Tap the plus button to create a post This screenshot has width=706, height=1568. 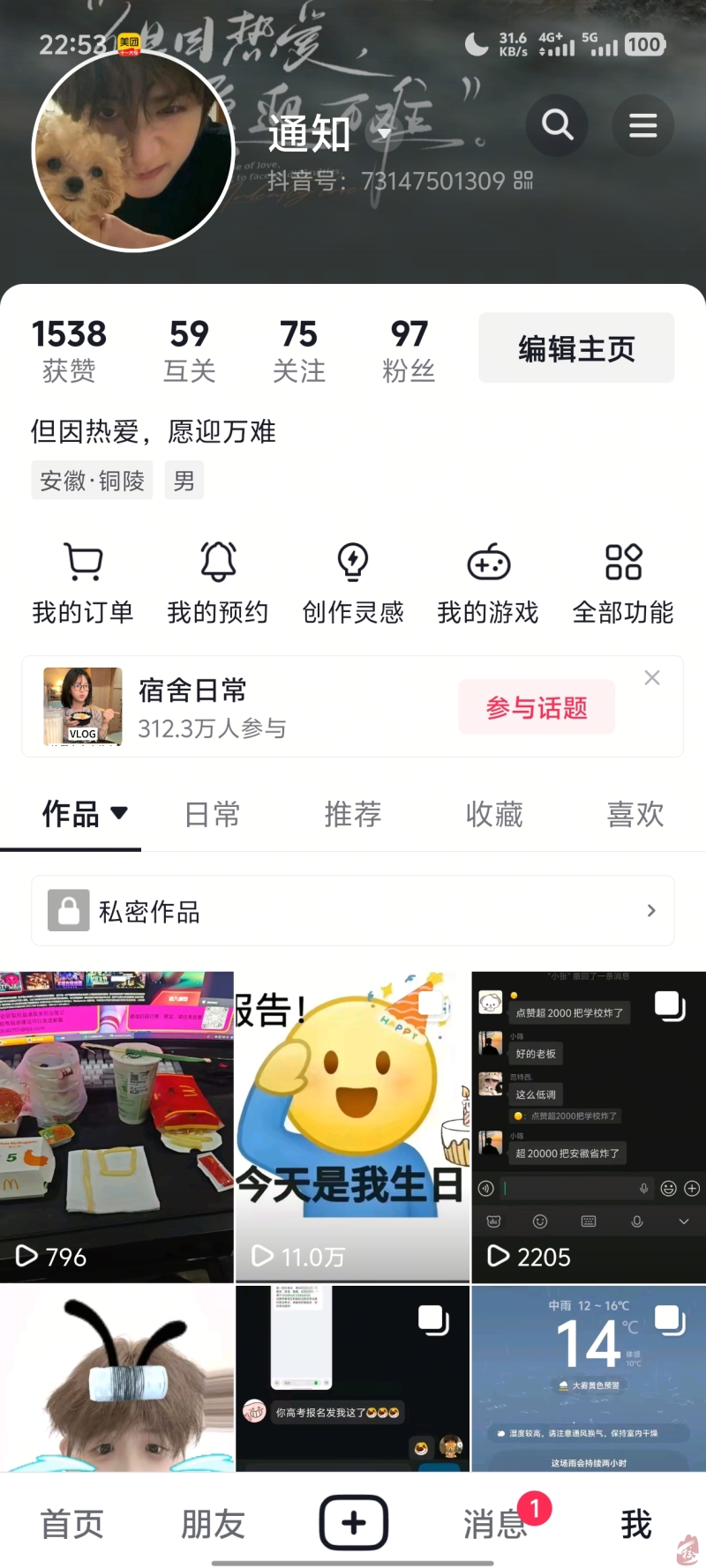coord(354,1522)
